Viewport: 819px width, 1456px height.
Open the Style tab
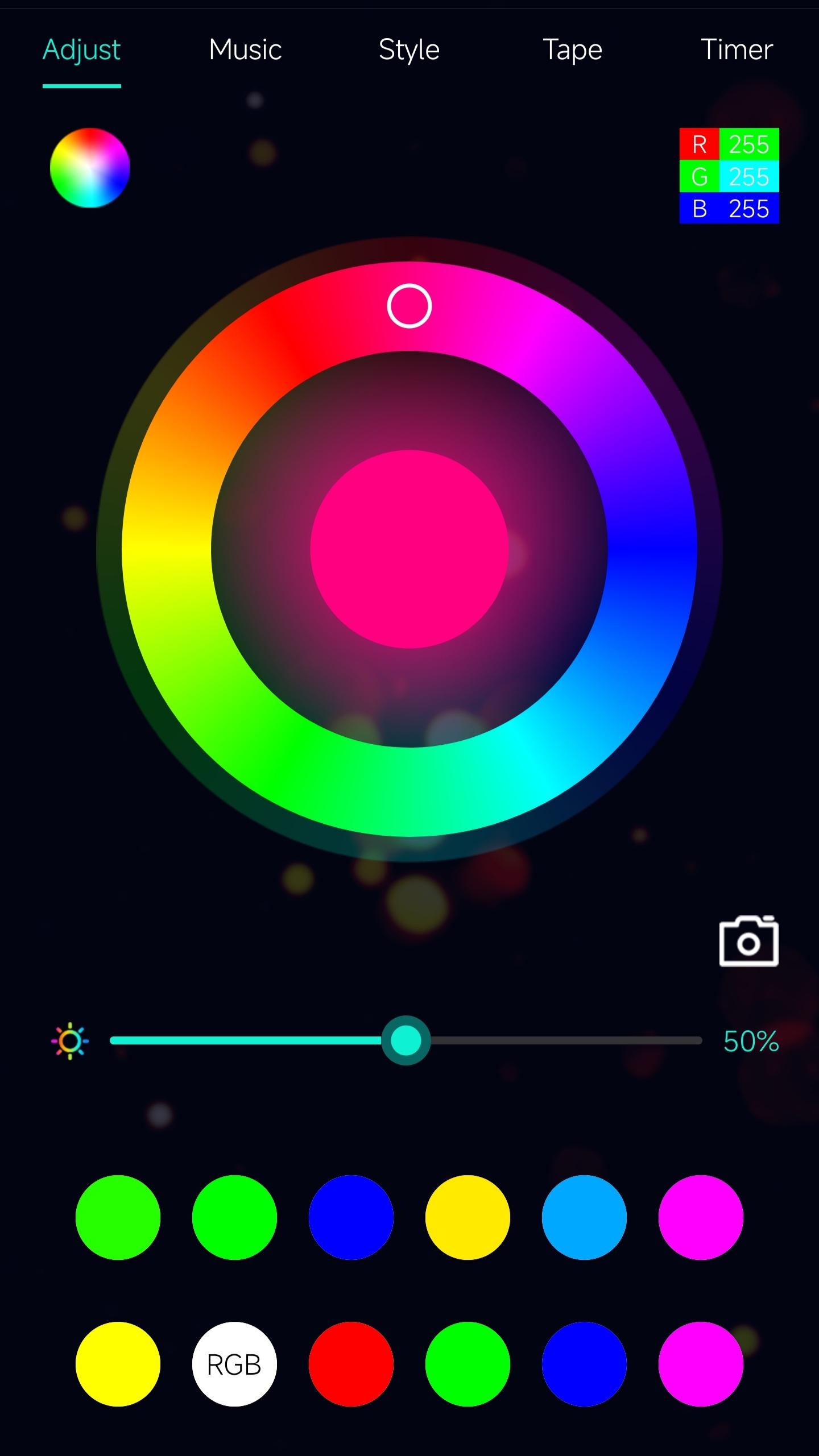click(409, 51)
